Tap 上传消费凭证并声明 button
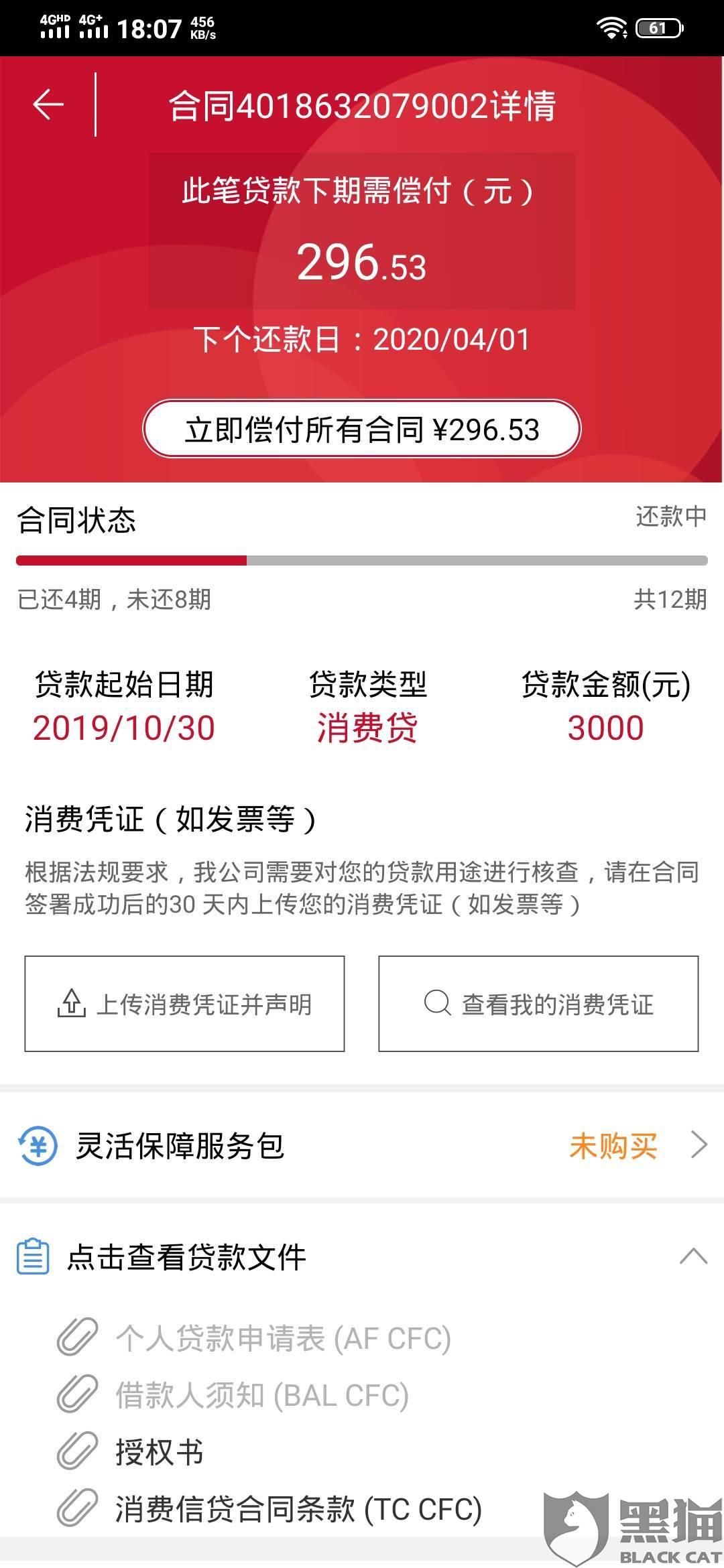Screen dimensions: 724x1568 [184, 1004]
